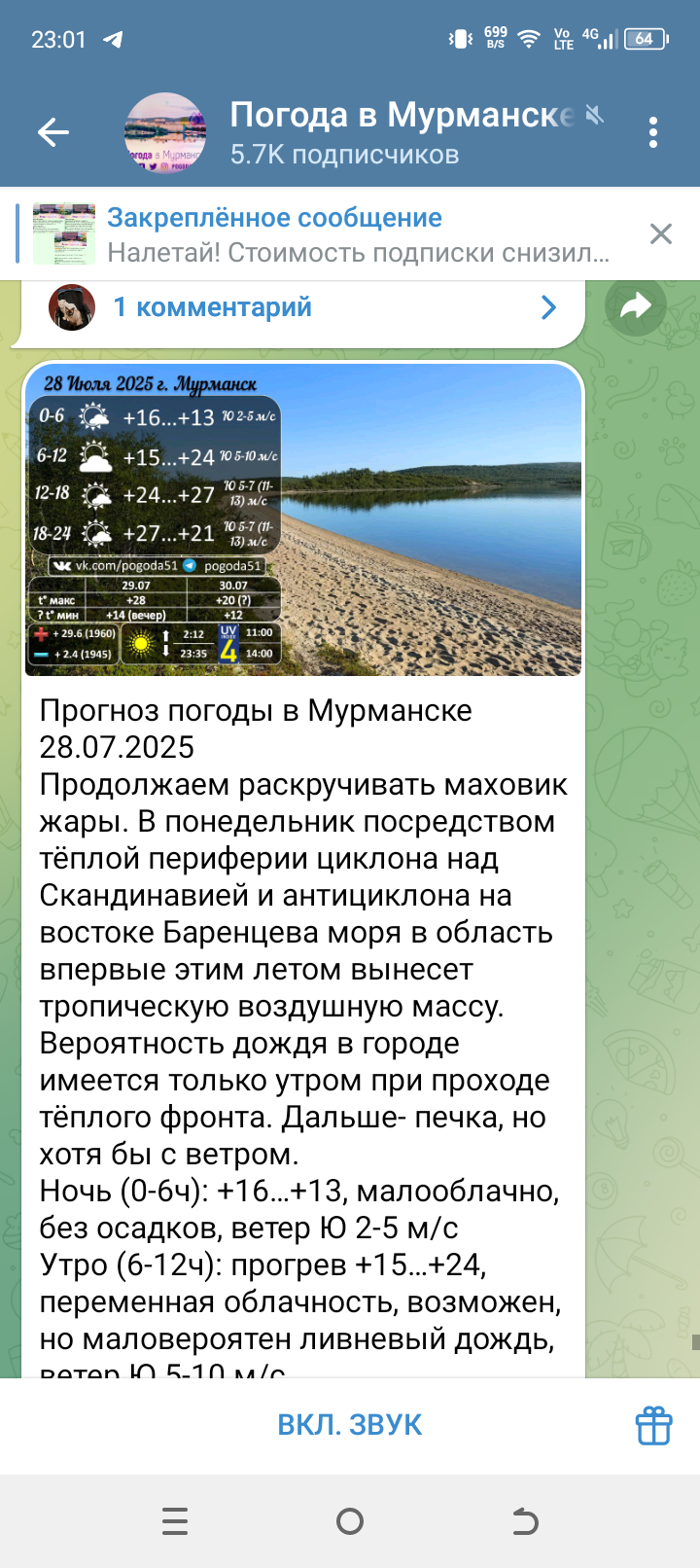
Task: Open the gift icon
Action: tap(653, 1426)
